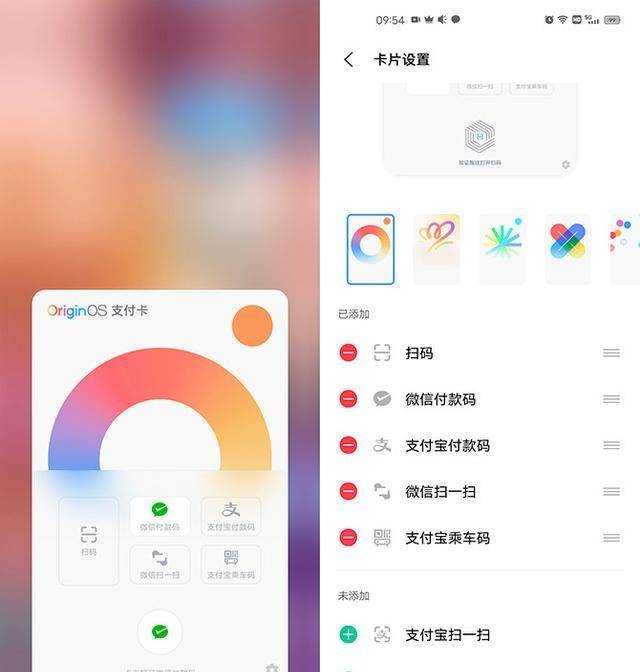Select the orange ring card style

(x=370, y=249)
